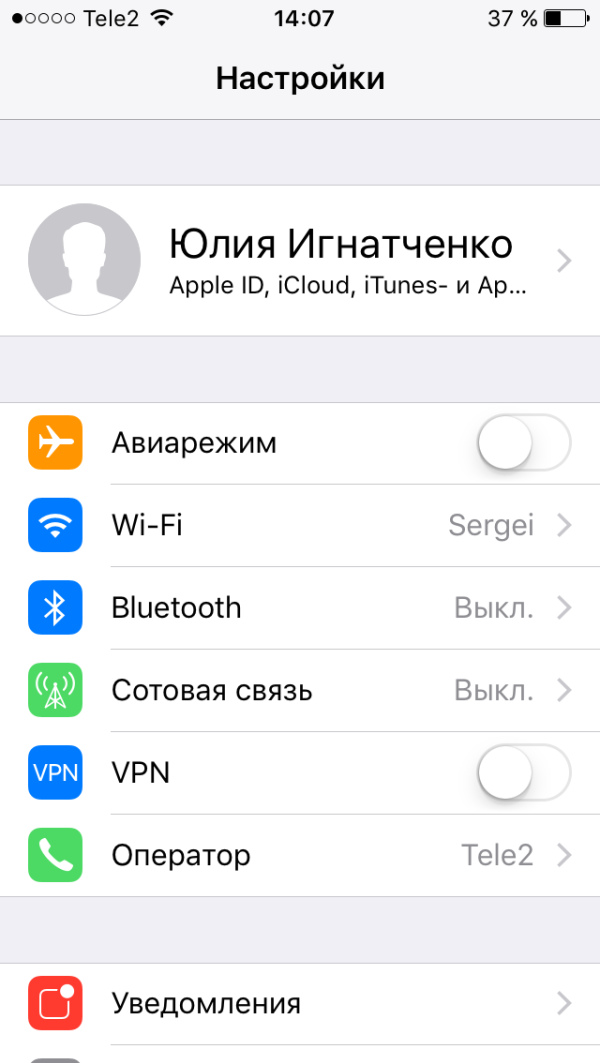
Task: Open Юлия Игнатченко Apple ID profile
Action: point(300,260)
